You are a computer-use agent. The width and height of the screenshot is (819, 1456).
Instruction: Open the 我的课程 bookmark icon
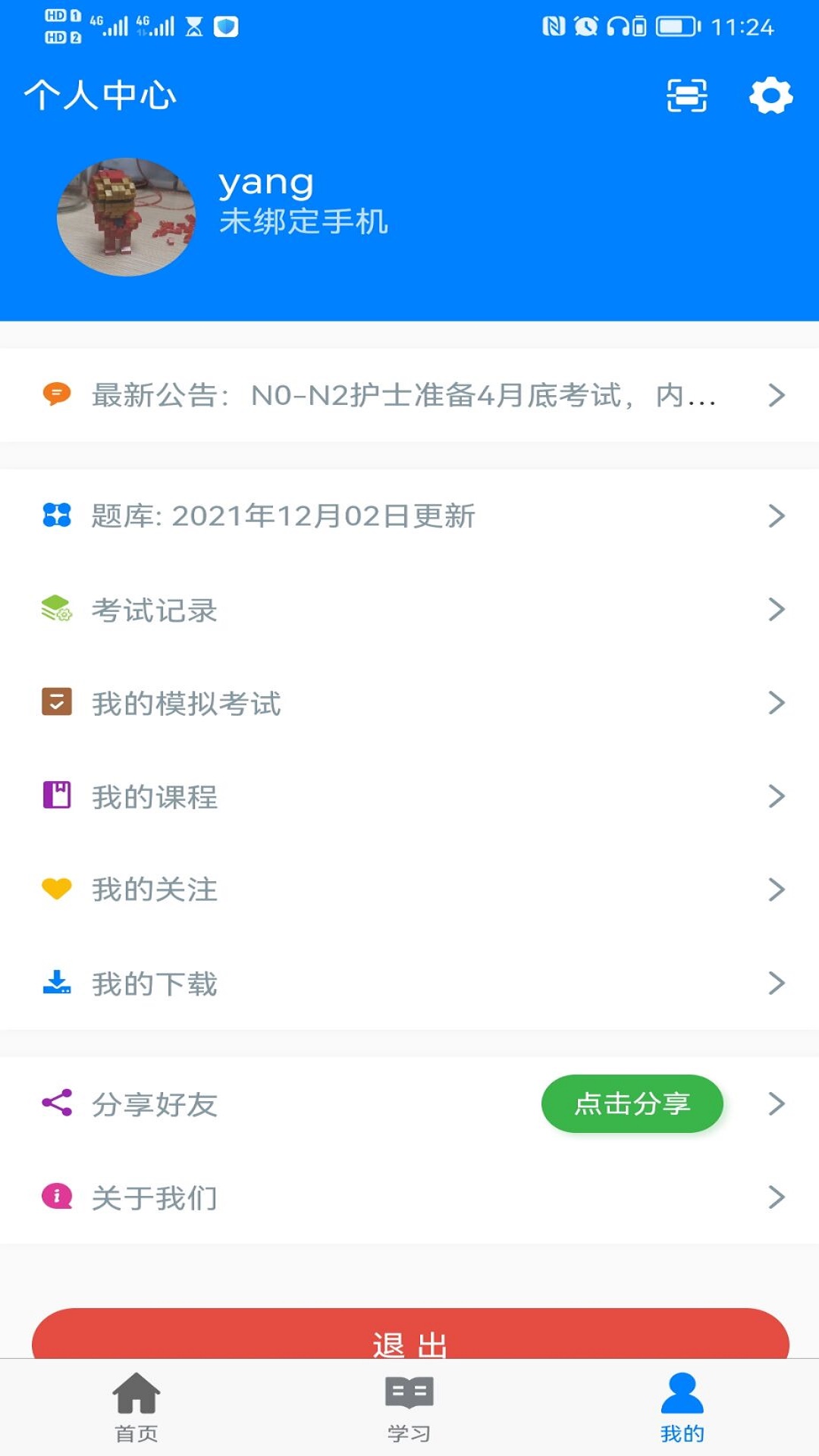click(x=56, y=796)
